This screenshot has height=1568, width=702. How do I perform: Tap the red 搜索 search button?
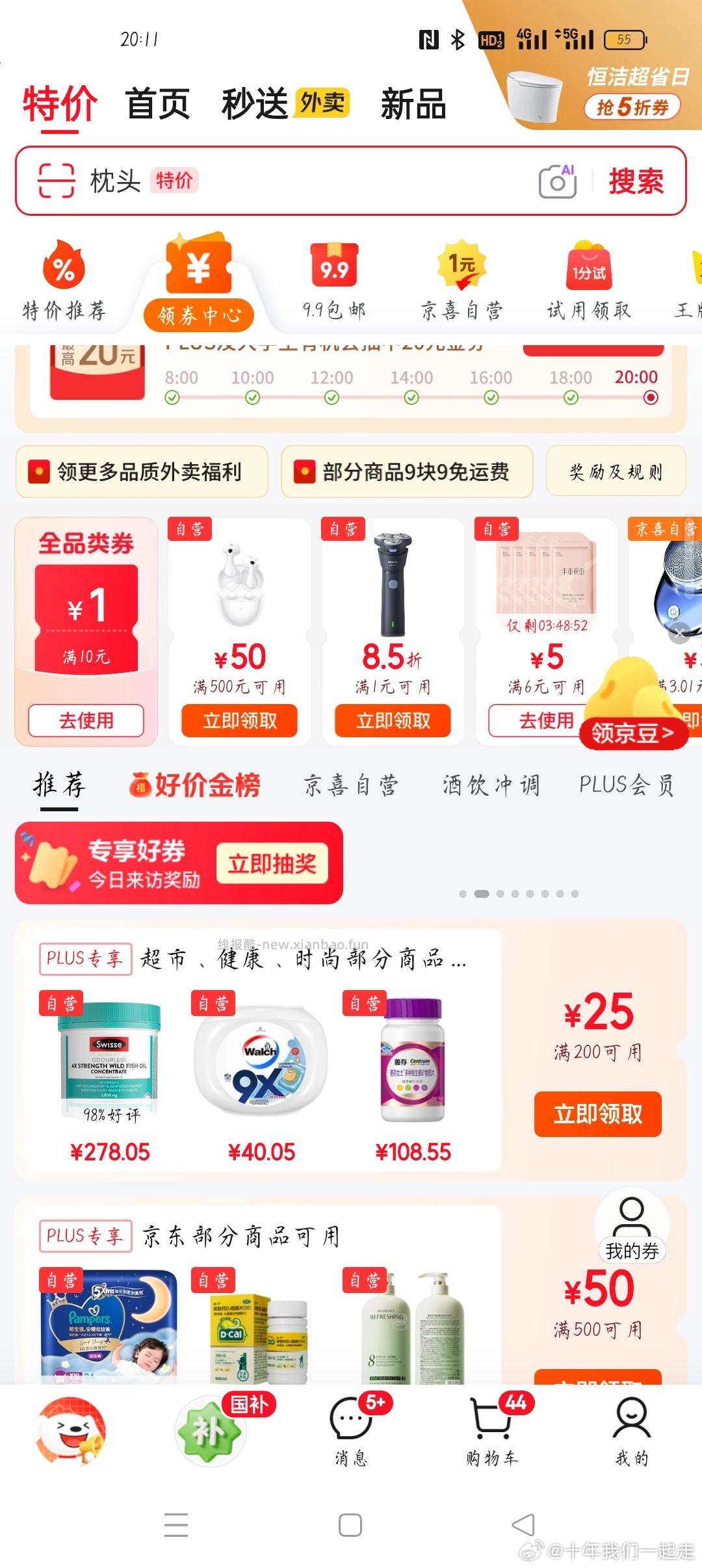(x=635, y=182)
